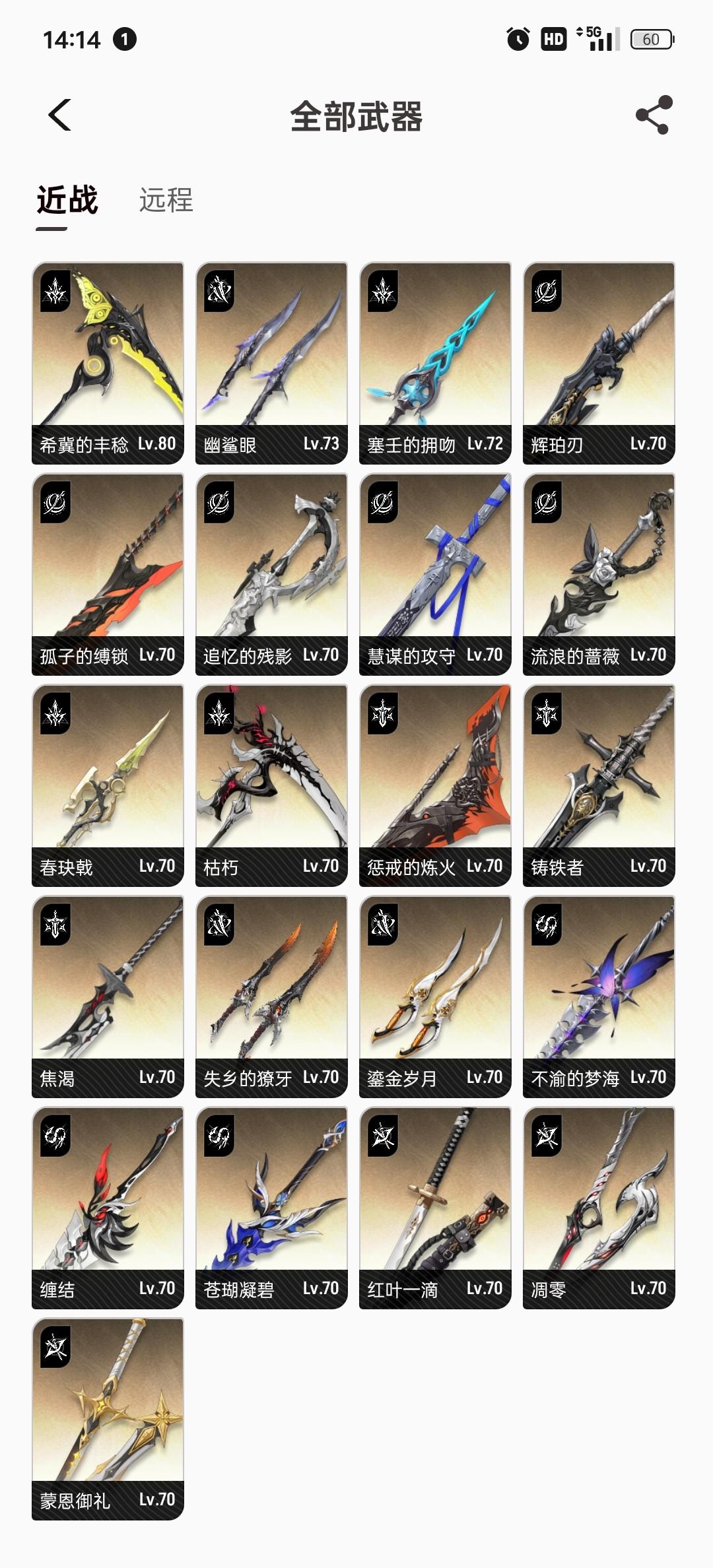713x1568 pixels.
Task: Open the 希冀的丰稔 weapon card
Action: [x=108, y=362]
